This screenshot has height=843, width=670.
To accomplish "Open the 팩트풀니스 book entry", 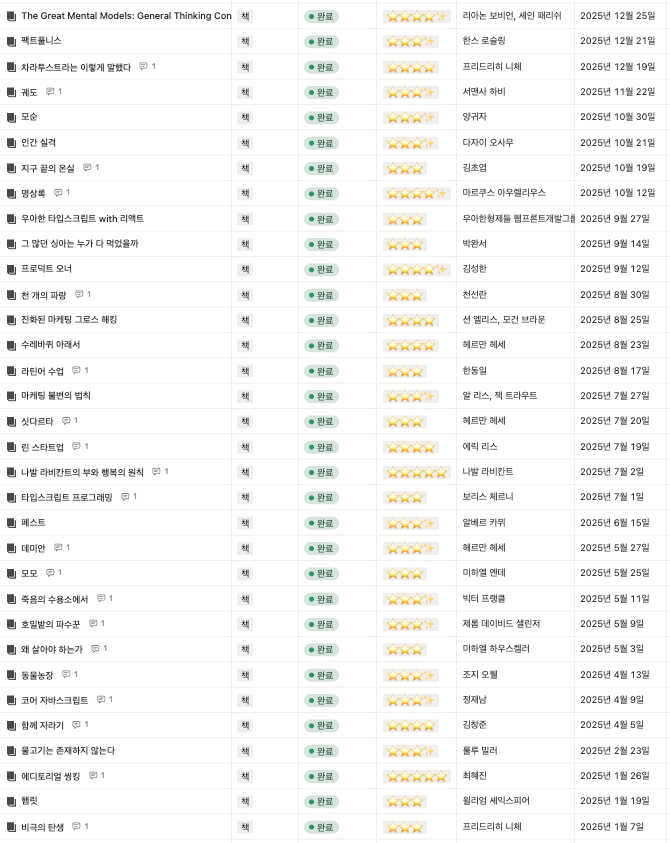I will coord(41,41).
